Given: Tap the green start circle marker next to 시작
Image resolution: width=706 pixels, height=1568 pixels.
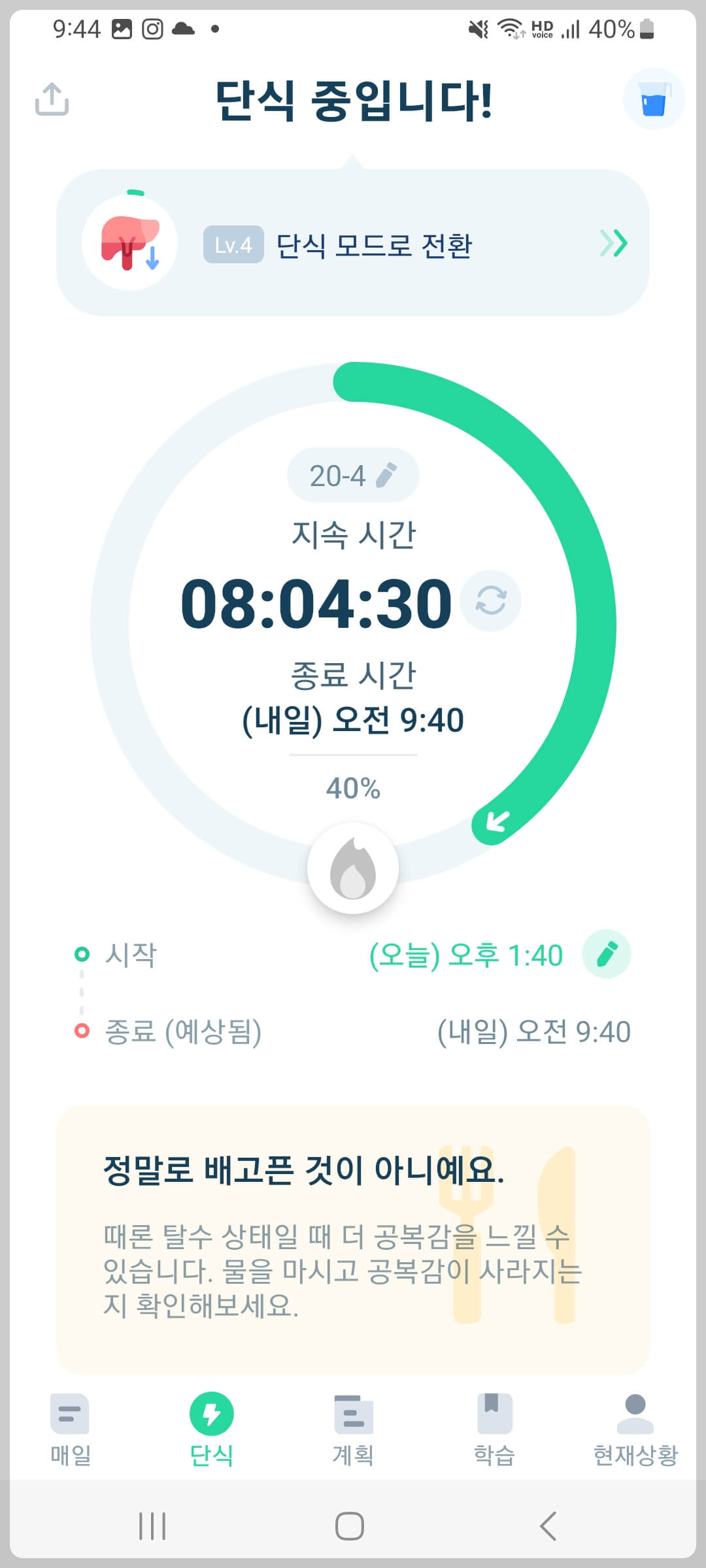Looking at the screenshot, I should [x=82, y=955].
